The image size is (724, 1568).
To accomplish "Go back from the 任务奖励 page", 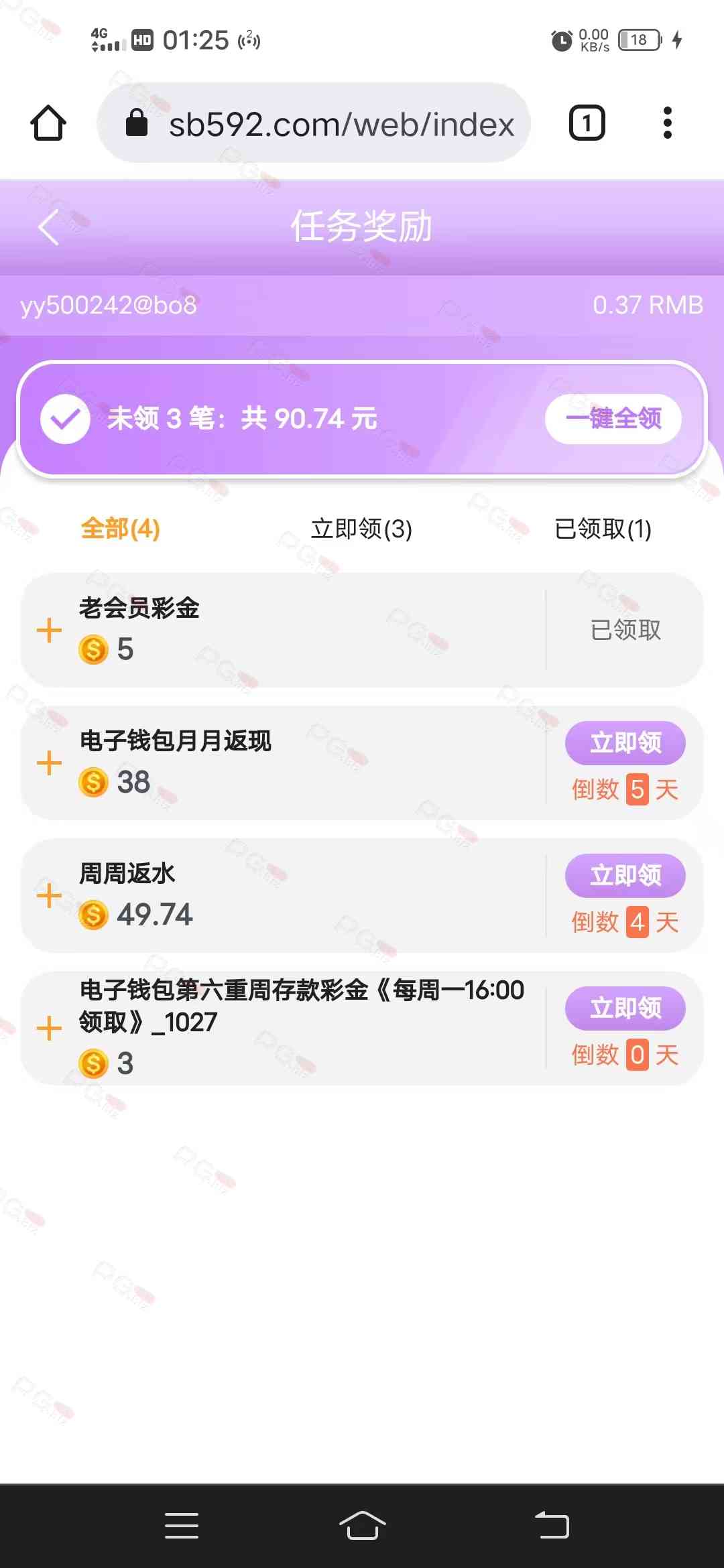I will coord(49,226).
